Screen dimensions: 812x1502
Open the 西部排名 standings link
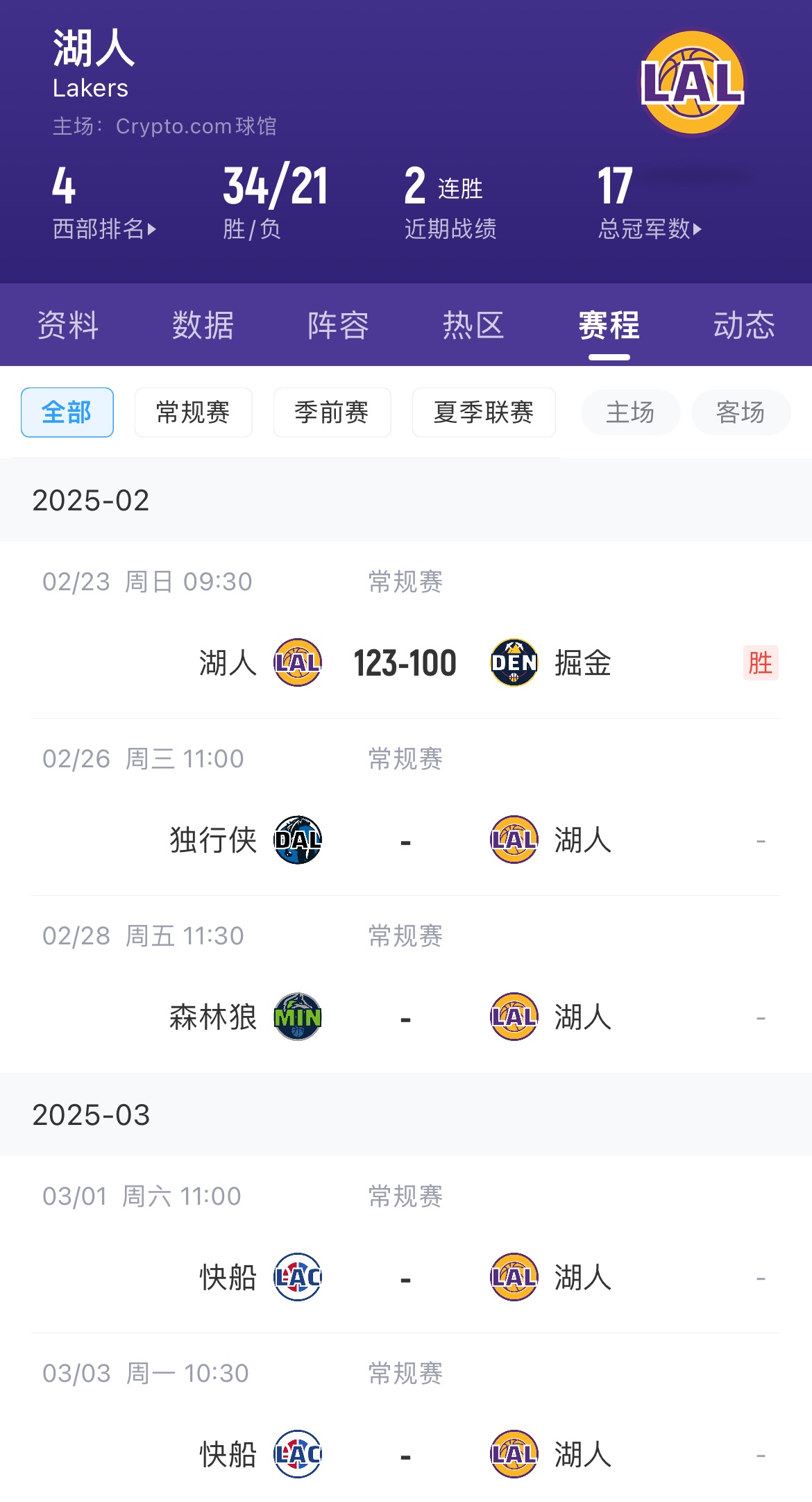click(104, 228)
